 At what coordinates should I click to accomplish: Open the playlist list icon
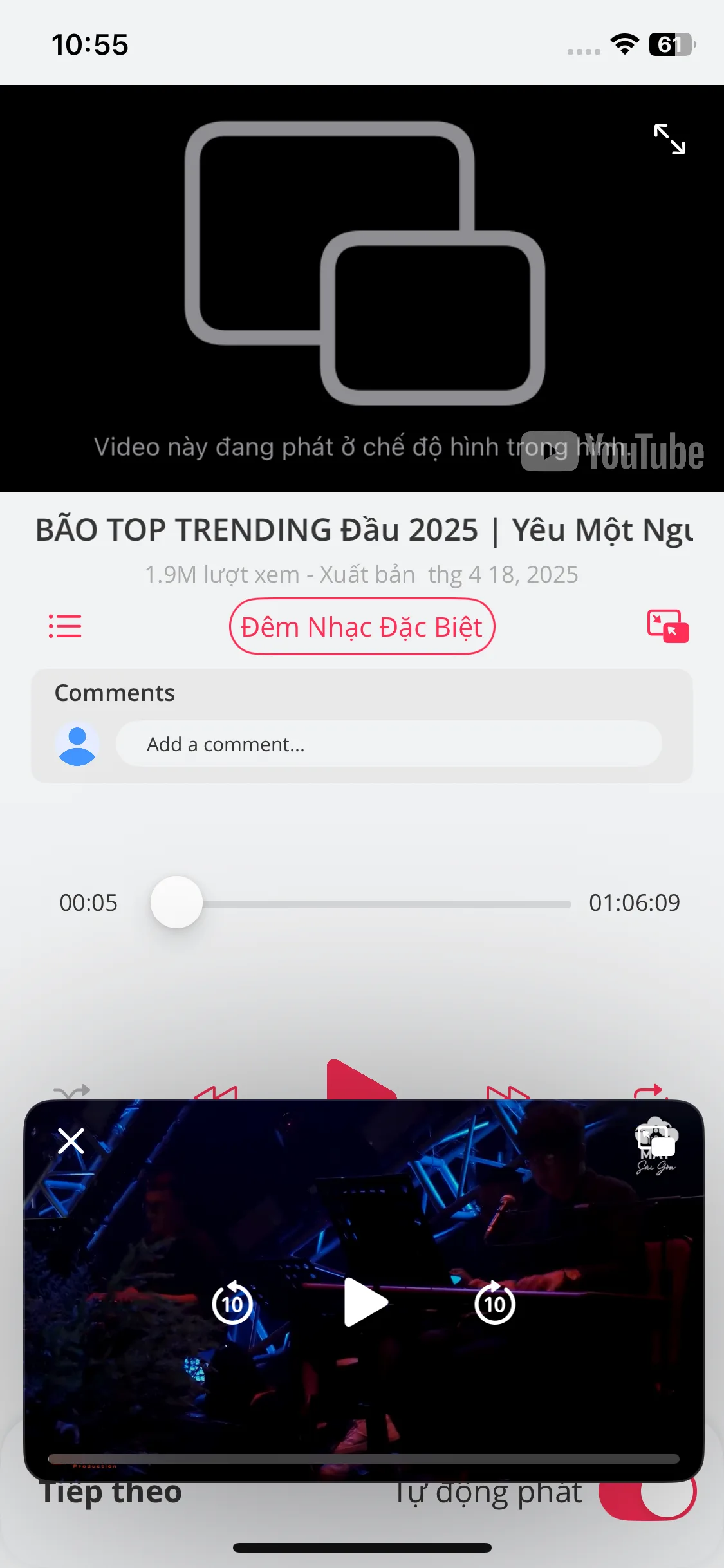pos(65,626)
